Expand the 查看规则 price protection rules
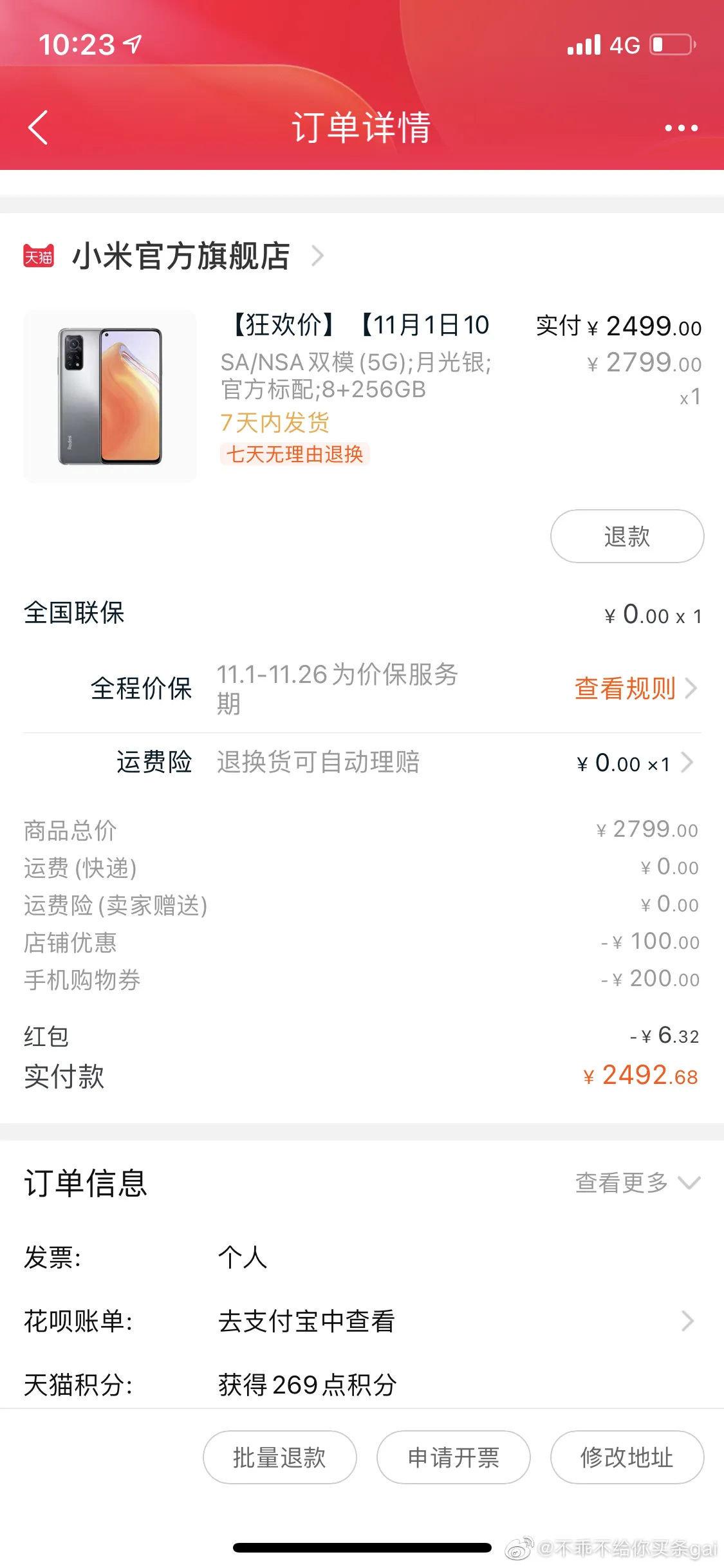 pyautogui.click(x=623, y=689)
